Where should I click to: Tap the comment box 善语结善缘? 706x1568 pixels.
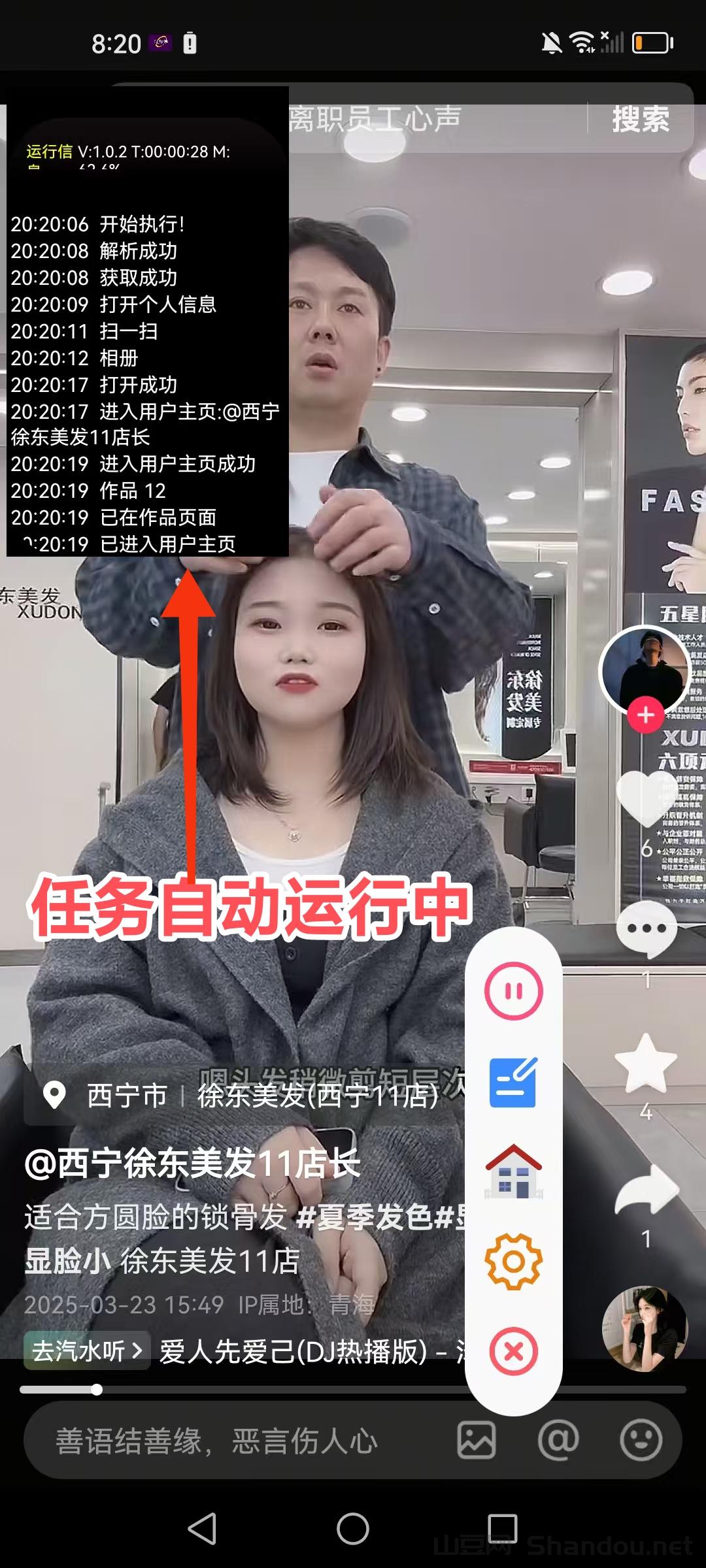tap(216, 1441)
